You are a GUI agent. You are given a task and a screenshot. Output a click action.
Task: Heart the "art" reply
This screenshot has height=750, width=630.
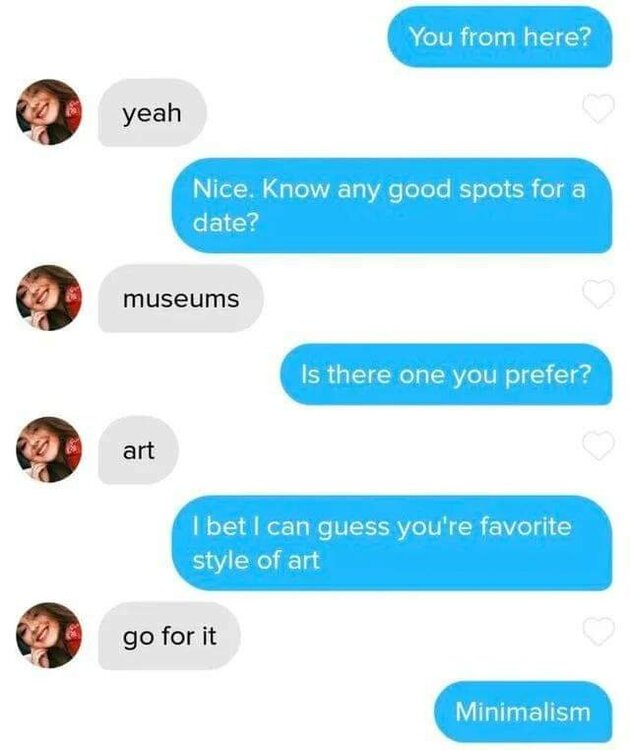coord(597,447)
